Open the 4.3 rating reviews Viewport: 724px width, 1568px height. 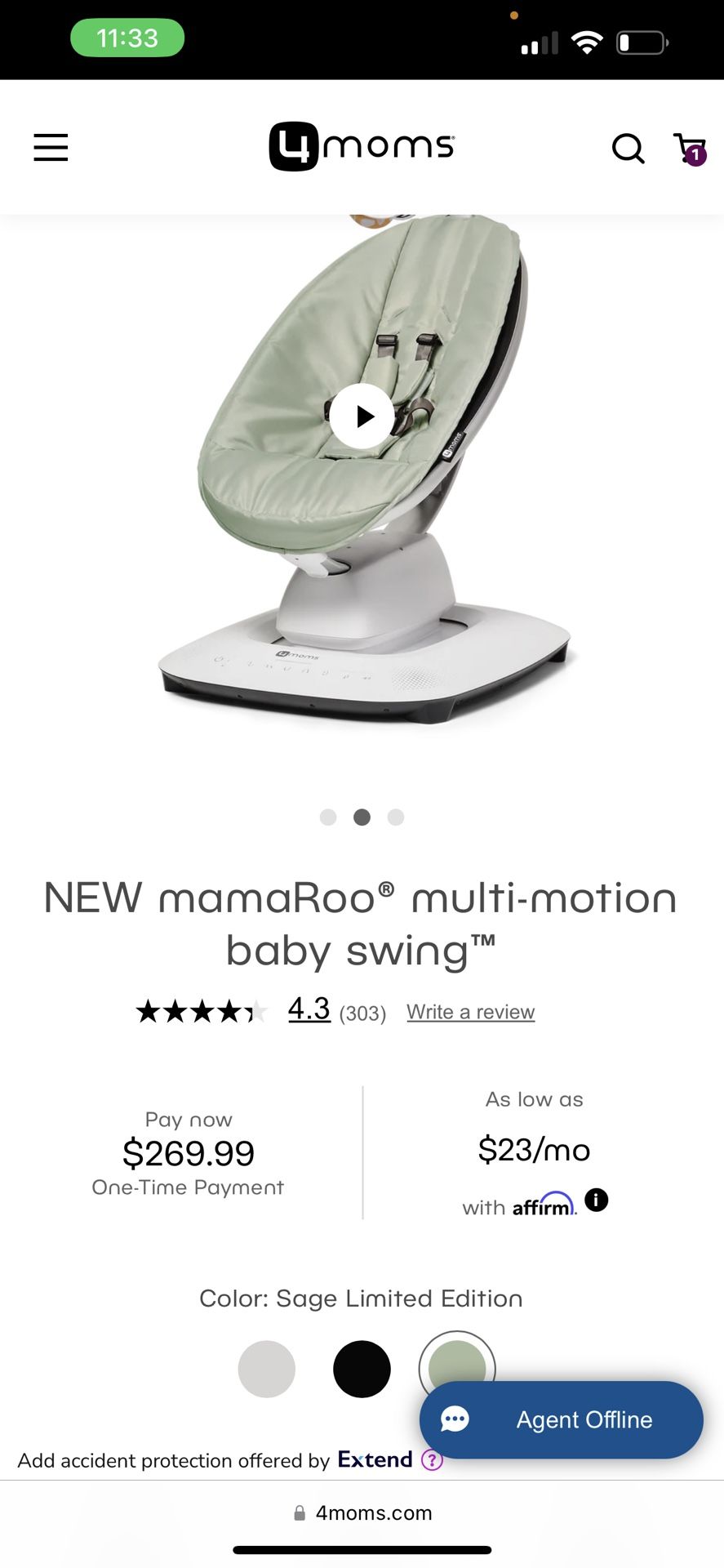click(309, 1009)
